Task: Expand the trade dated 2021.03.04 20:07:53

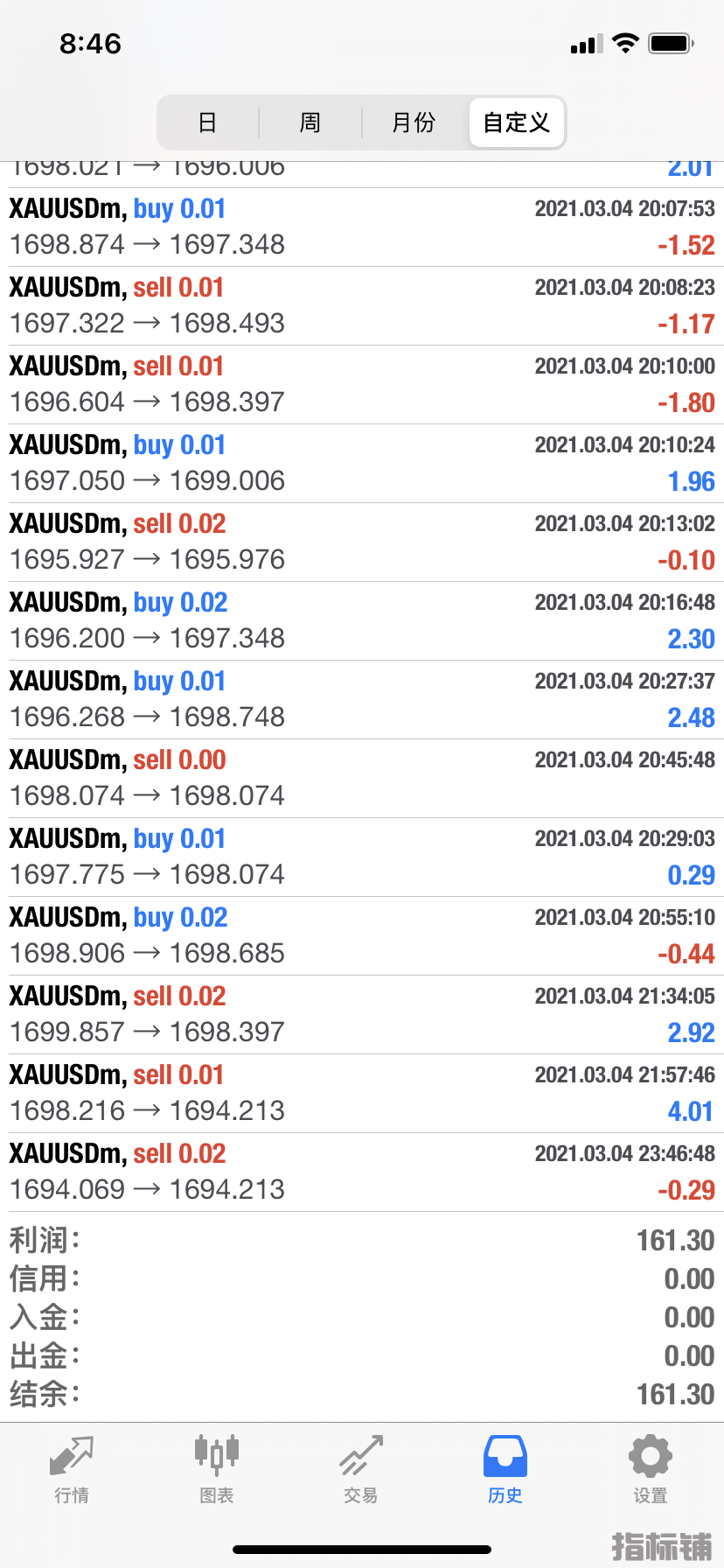Action: tap(362, 227)
